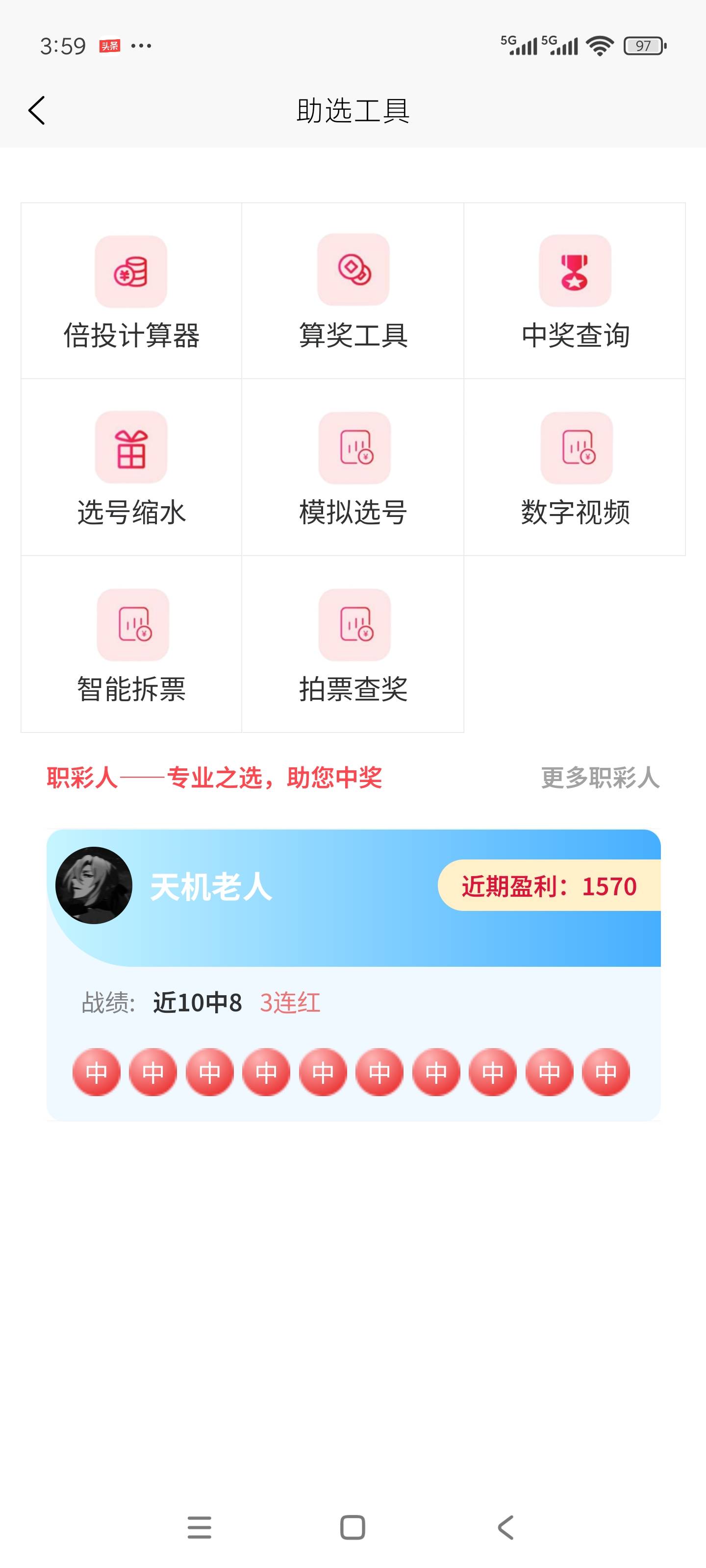This screenshot has height=1568, width=706.
Task: Open system recent apps menu
Action: pos(199,1527)
